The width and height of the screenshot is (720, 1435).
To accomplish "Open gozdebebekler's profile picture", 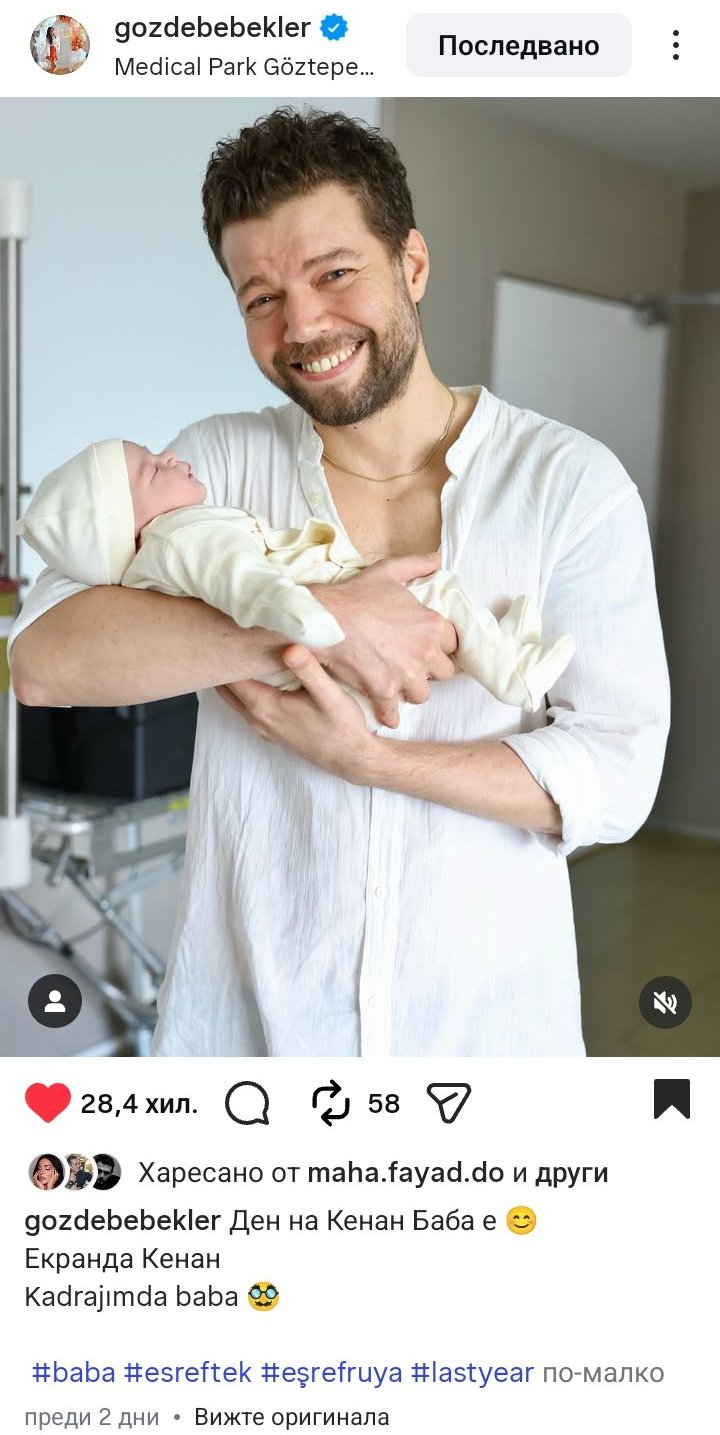I will [60, 45].
